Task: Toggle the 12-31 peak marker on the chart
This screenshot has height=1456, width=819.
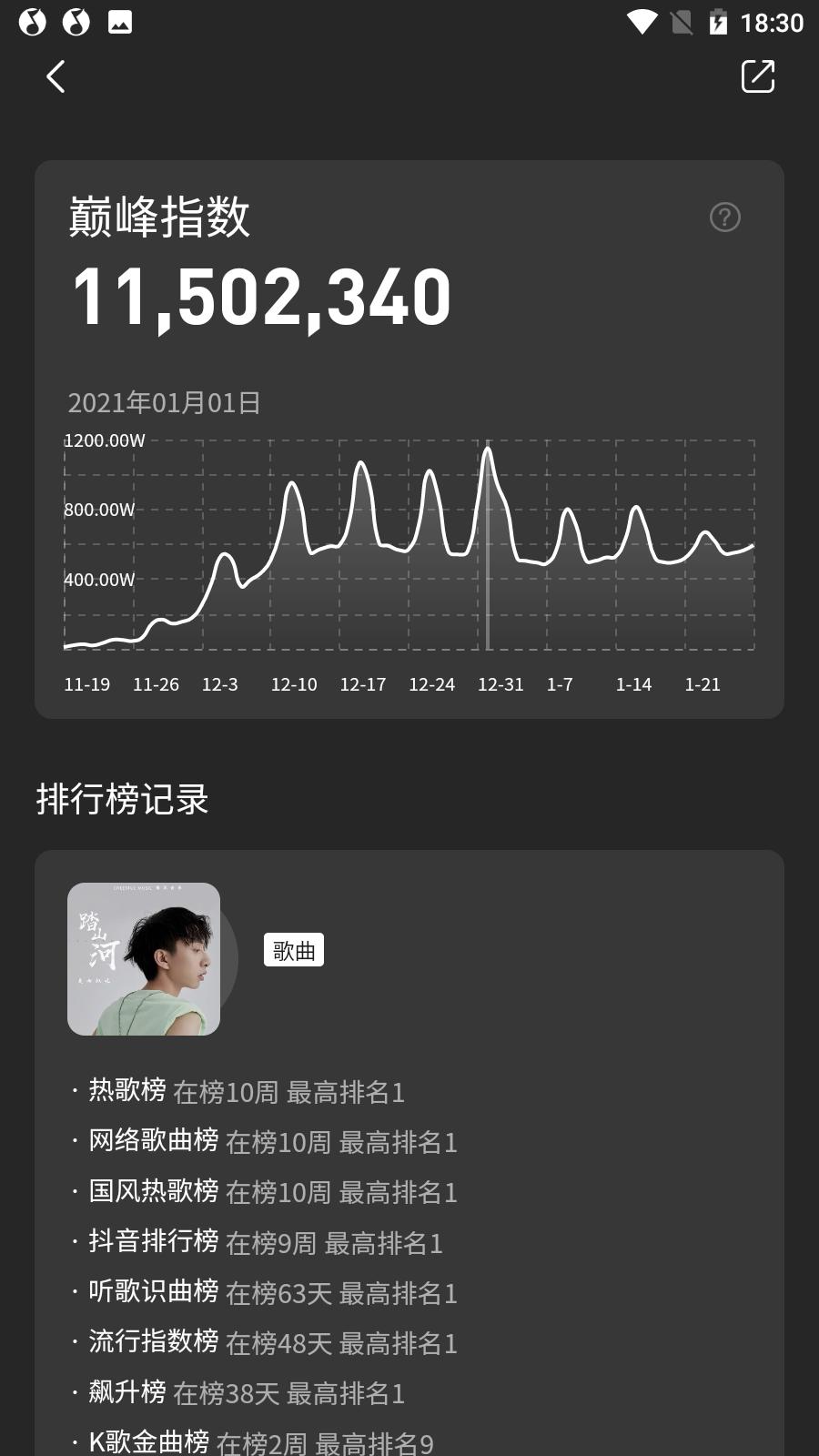Action: tap(488, 546)
